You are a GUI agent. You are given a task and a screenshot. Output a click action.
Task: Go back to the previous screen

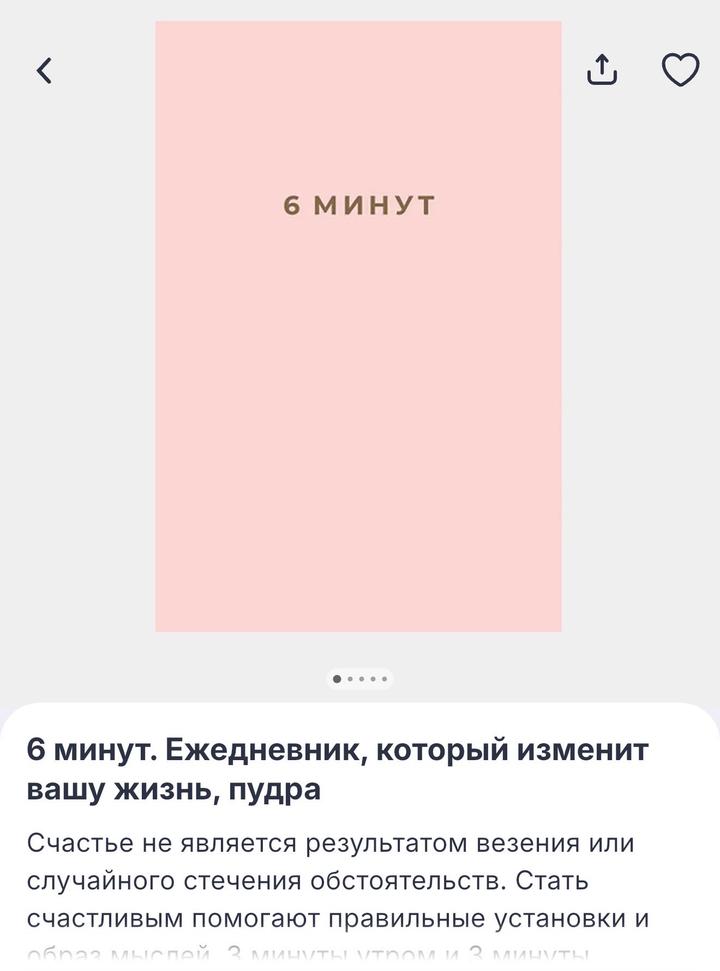coord(44,70)
